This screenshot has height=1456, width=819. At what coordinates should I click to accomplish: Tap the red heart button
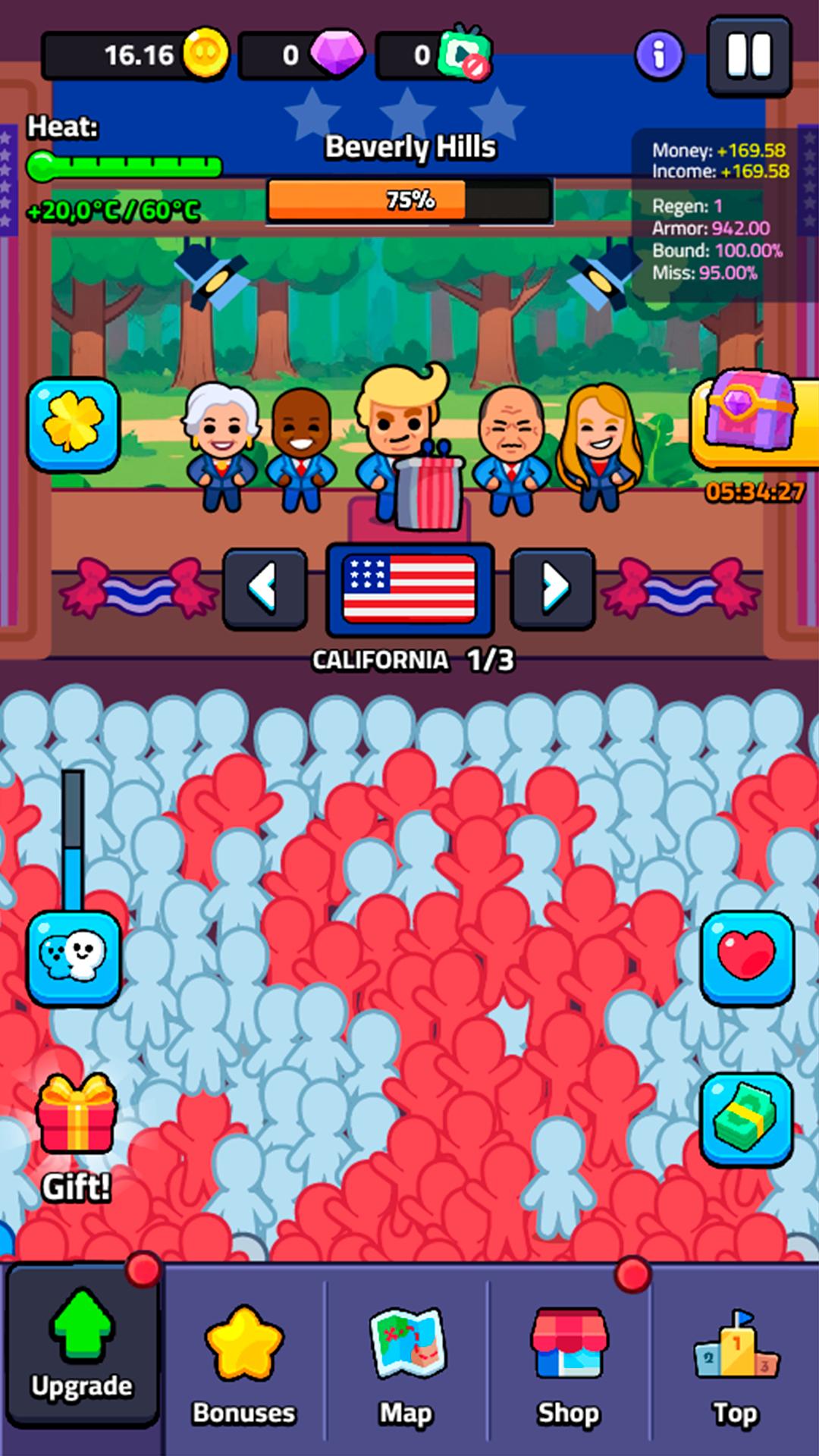pyautogui.click(x=747, y=959)
